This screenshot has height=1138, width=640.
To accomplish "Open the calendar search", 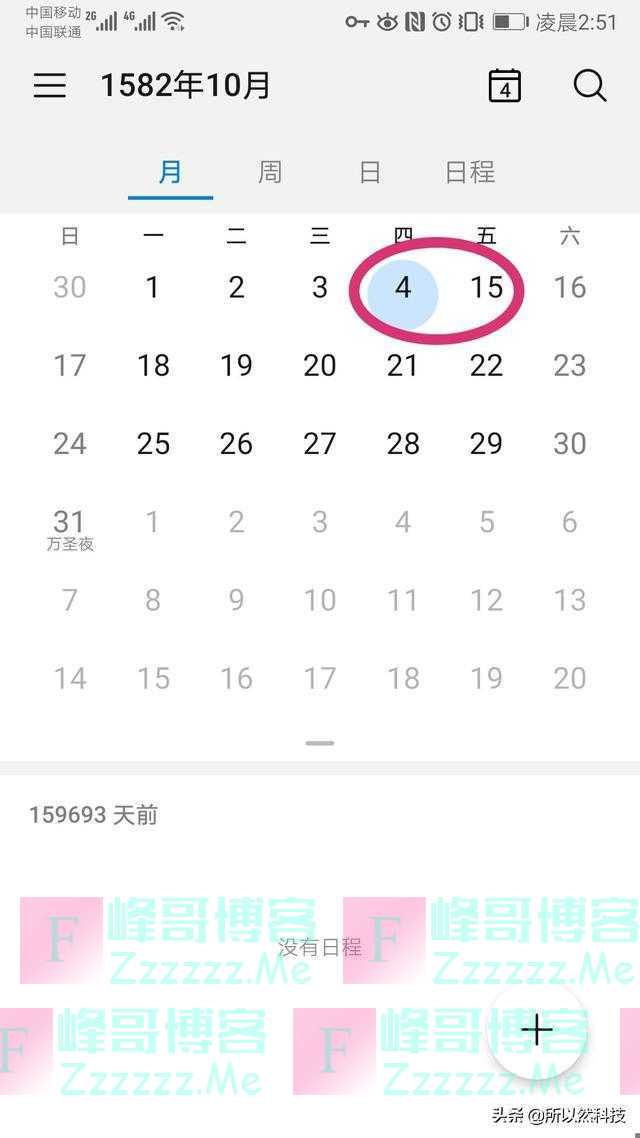I will coord(590,86).
